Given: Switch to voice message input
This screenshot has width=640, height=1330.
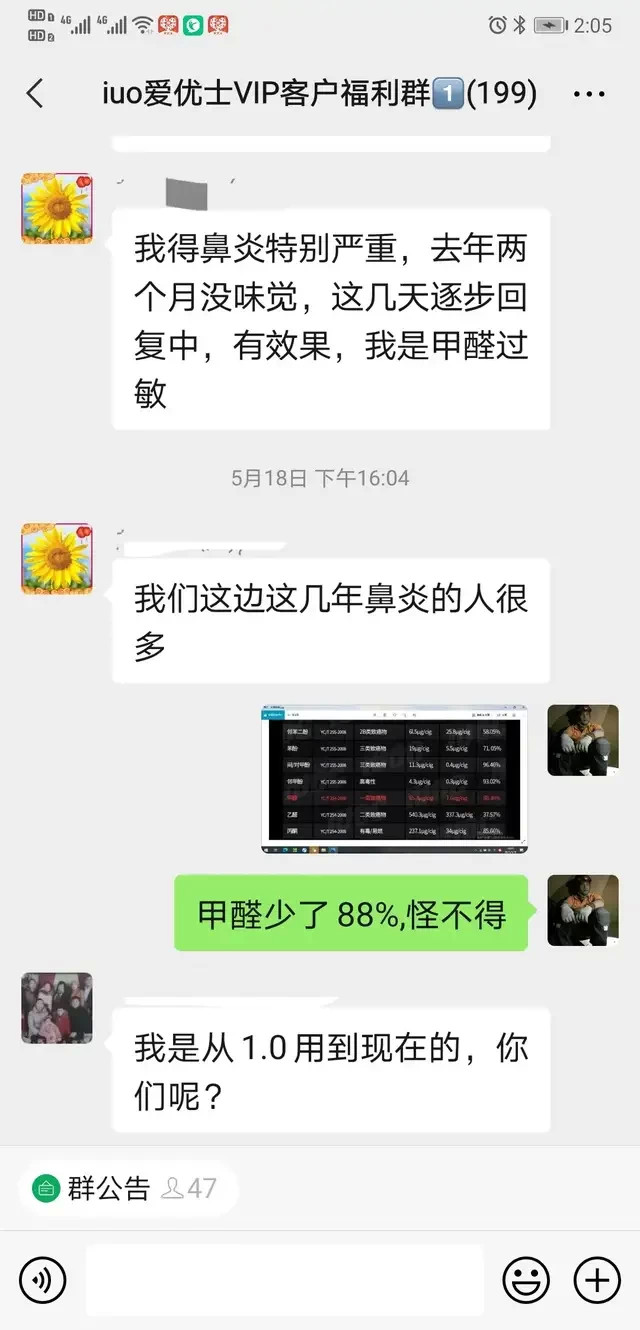Looking at the screenshot, I should tap(42, 1279).
